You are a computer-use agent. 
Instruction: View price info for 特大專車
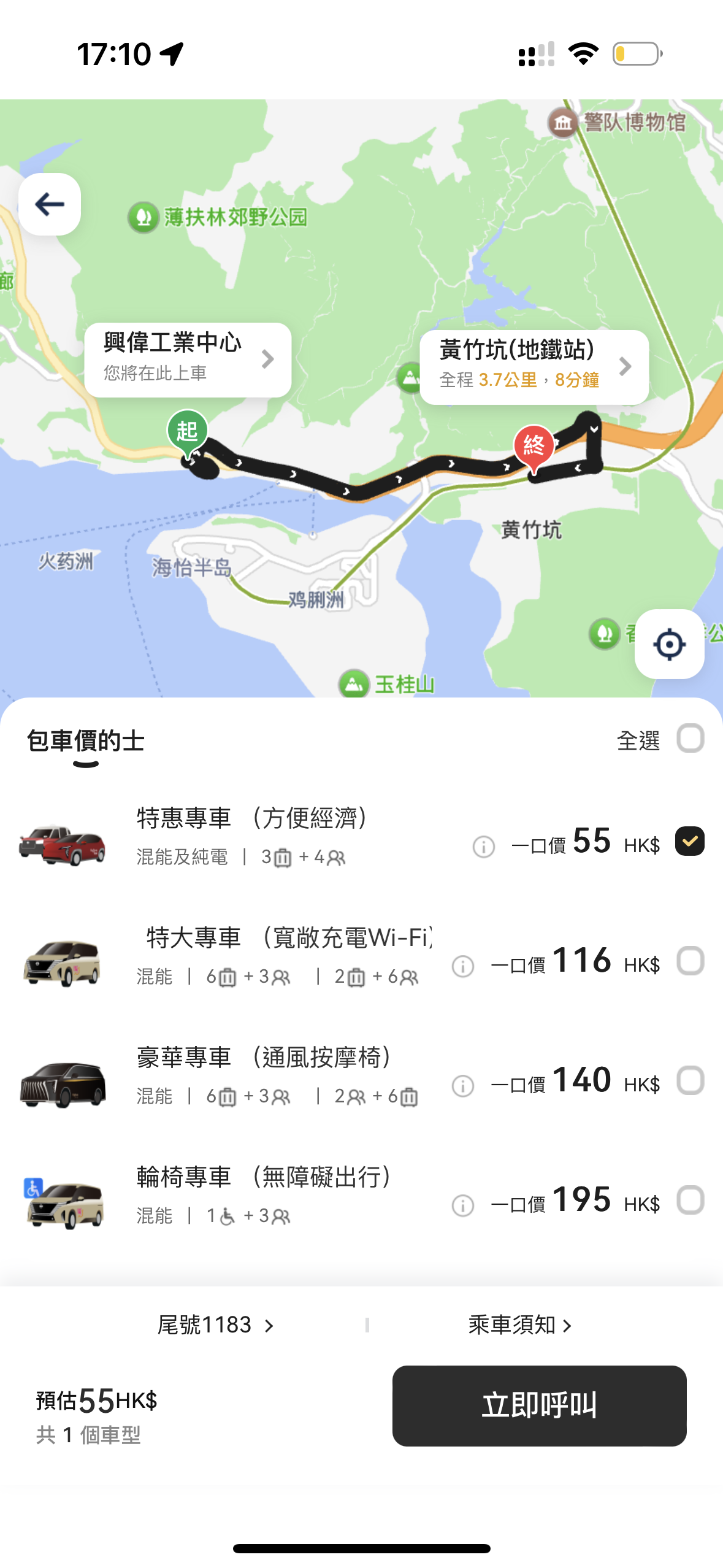[x=463, y=966]
